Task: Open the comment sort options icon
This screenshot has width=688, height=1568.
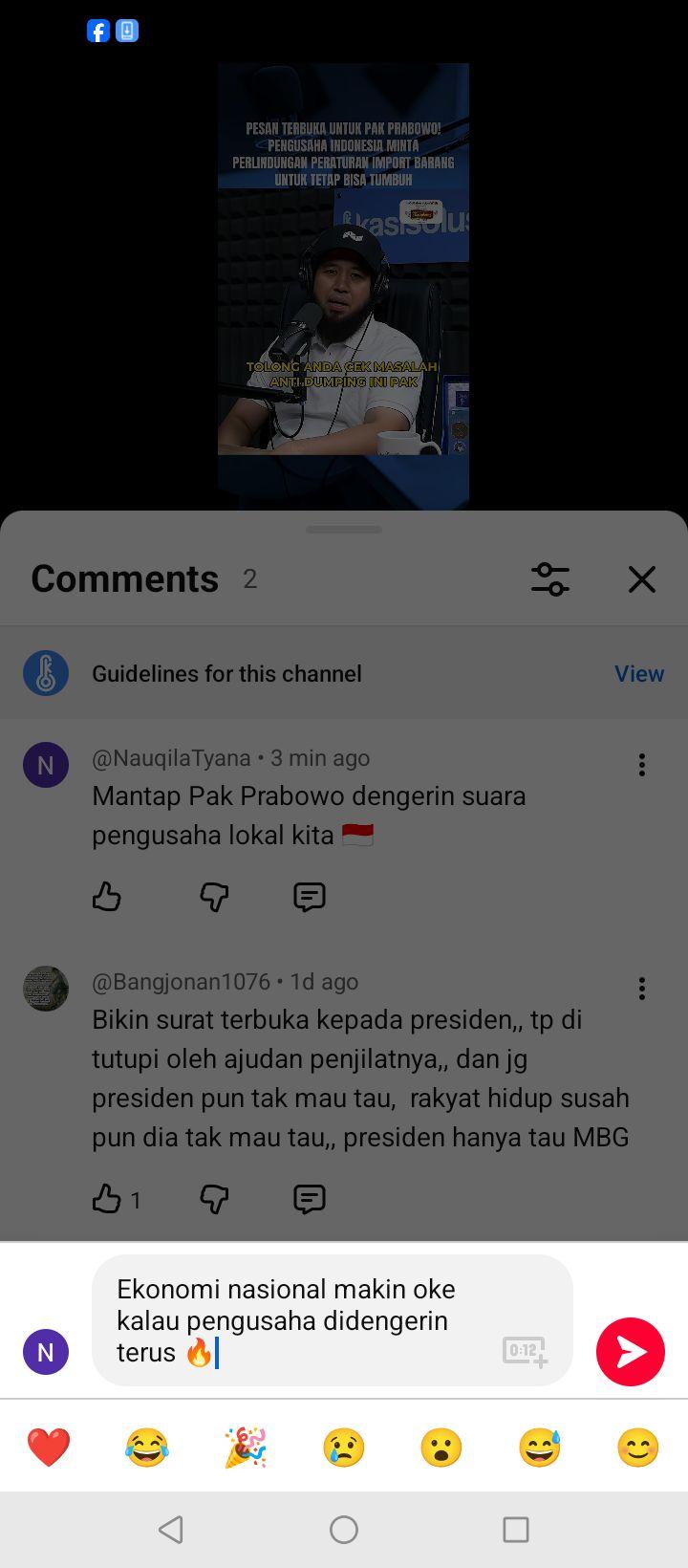Action: tap(550, 579)
